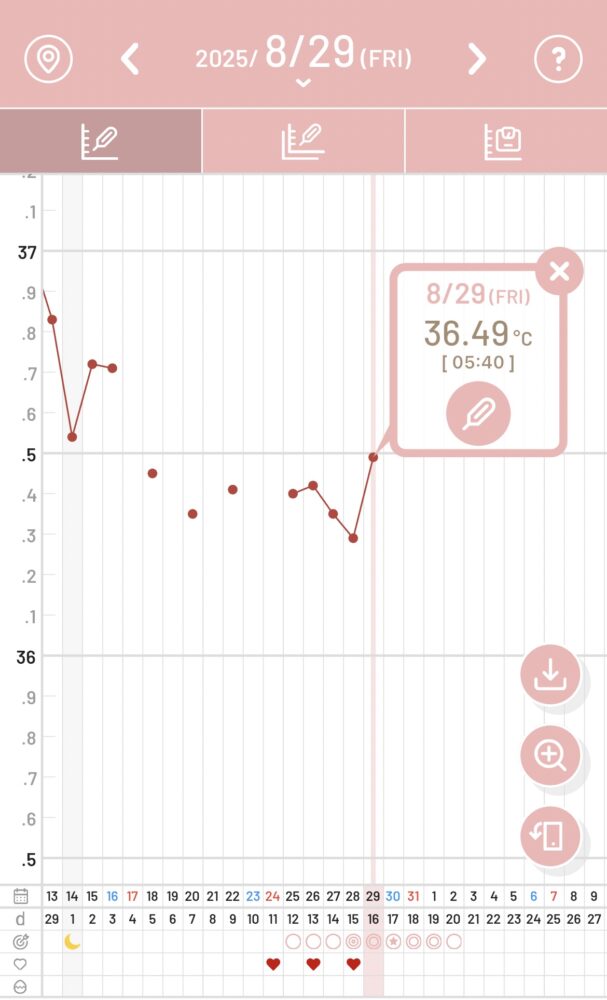The height and width of the screenshot is (1000, 607).
Task: Select the 36.29 data point on the 28th
Action: point(353,538)
